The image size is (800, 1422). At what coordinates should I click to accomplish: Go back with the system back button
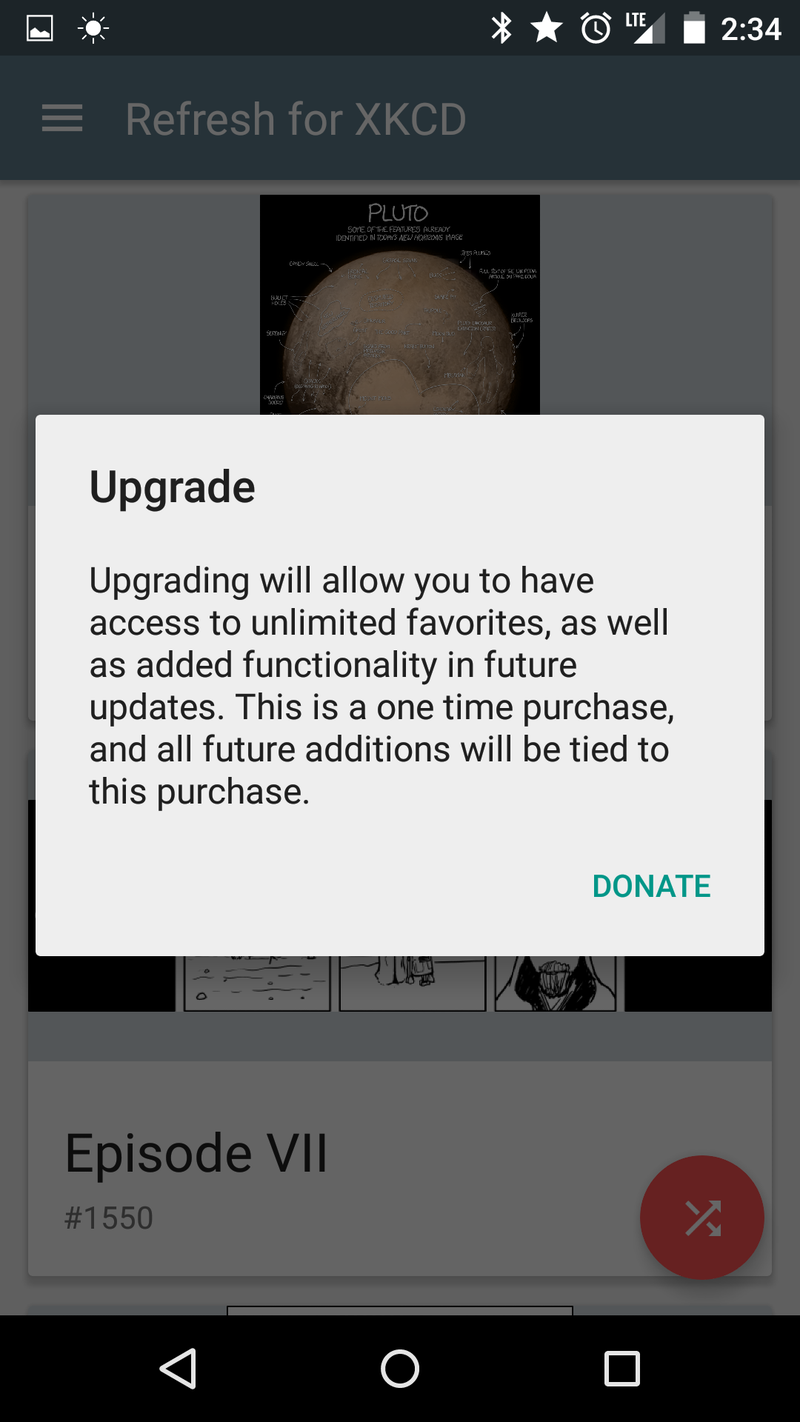178,1369
